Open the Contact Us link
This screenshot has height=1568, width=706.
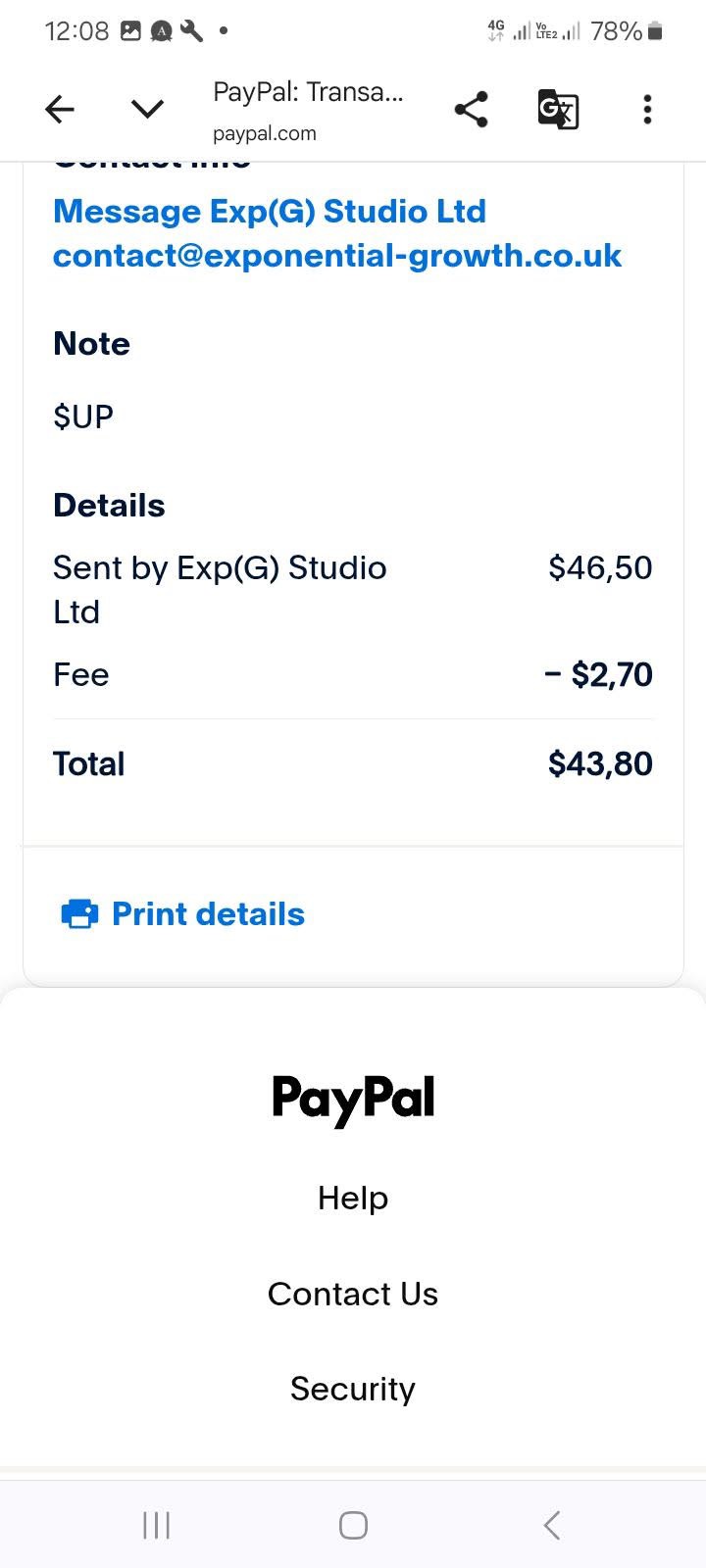point(353,1294)
